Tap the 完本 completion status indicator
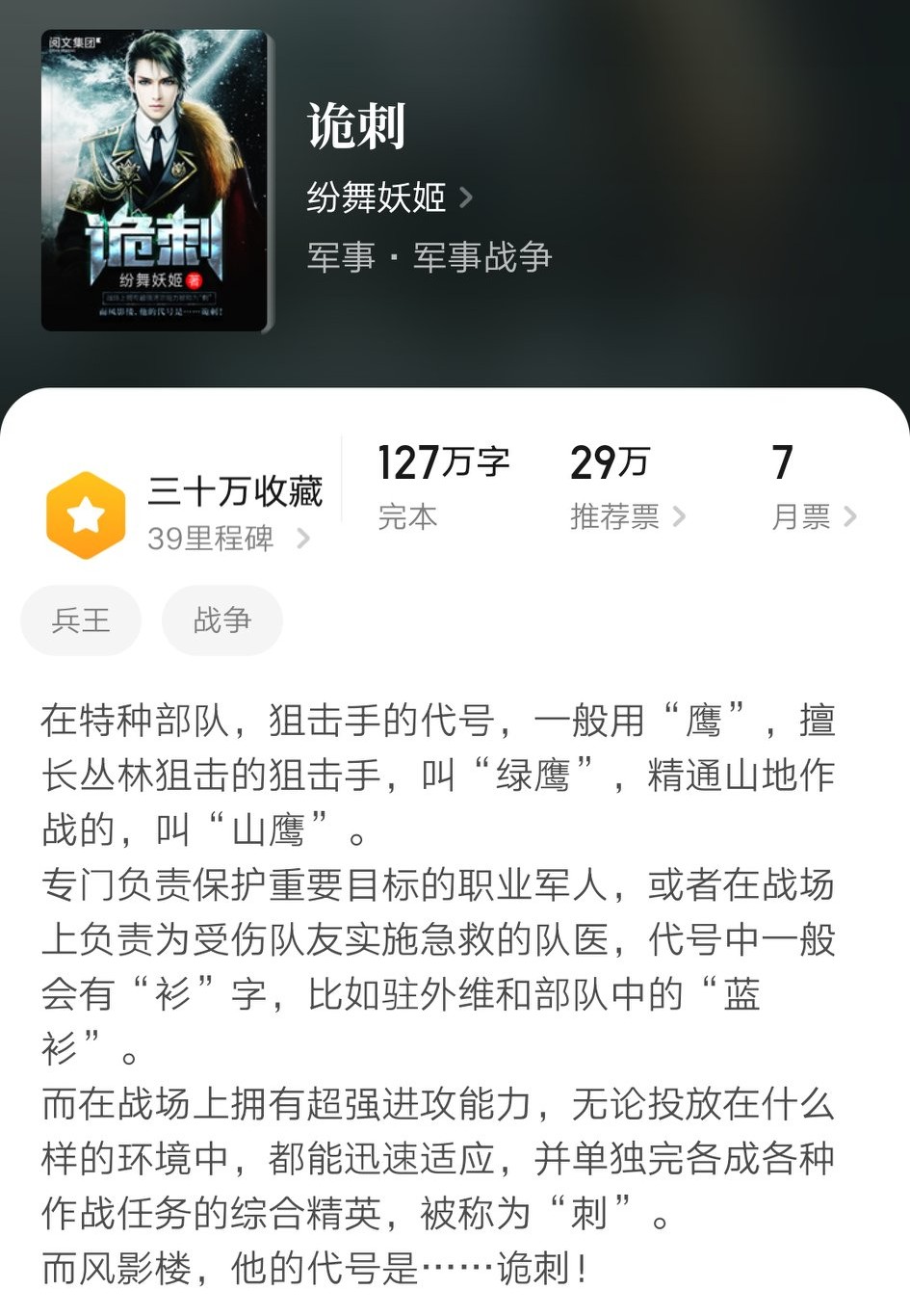The height and width of the screenshot is (1316, 910). [x=405, y=516]
